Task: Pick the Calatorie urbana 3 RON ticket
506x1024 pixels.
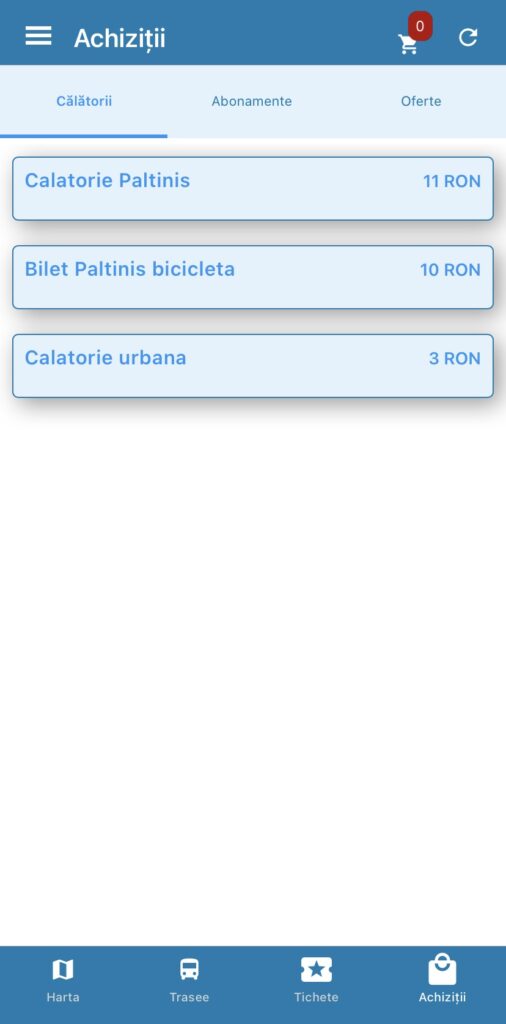Action: pos(253,366)
